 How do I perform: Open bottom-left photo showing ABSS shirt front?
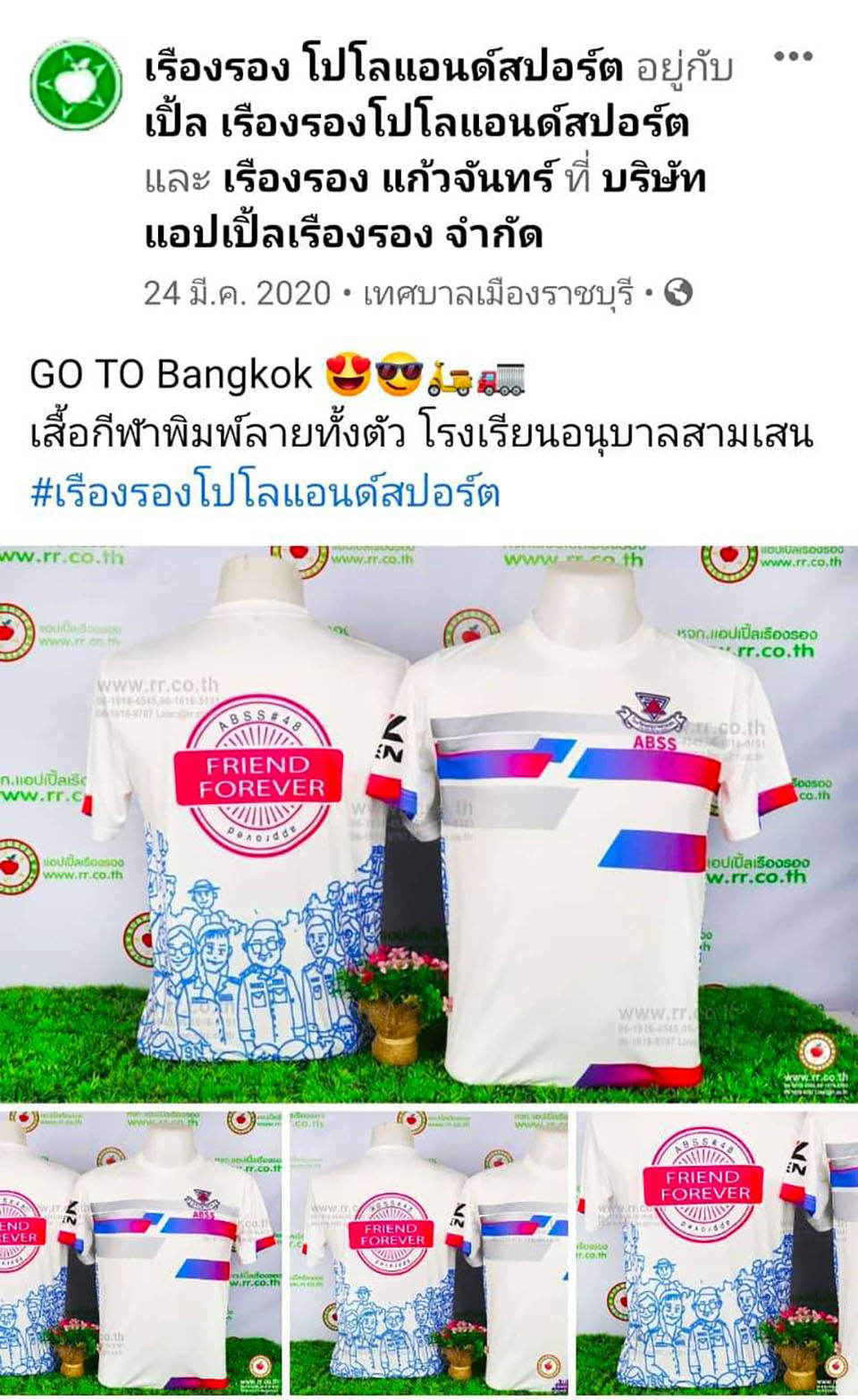pyautogui.click(x=140, y=1253)
